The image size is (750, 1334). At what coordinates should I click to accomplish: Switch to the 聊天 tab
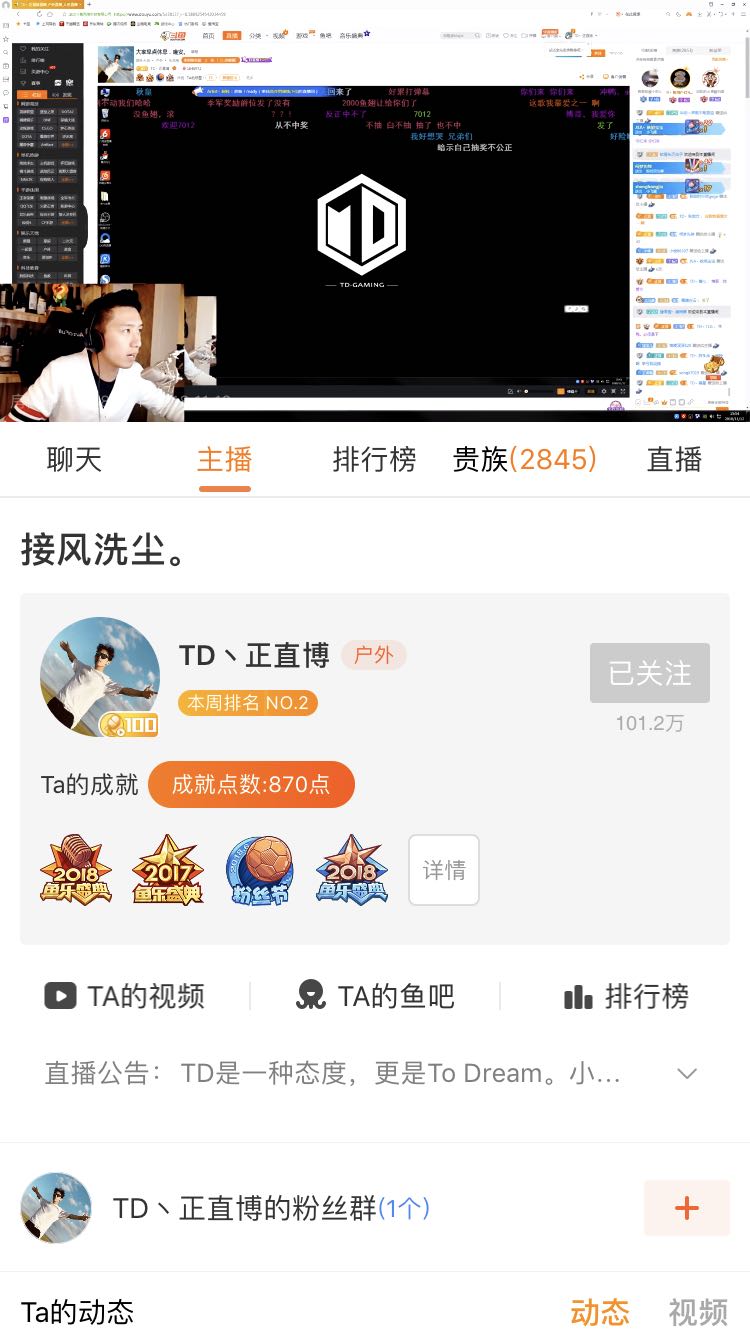coord(75,460)
